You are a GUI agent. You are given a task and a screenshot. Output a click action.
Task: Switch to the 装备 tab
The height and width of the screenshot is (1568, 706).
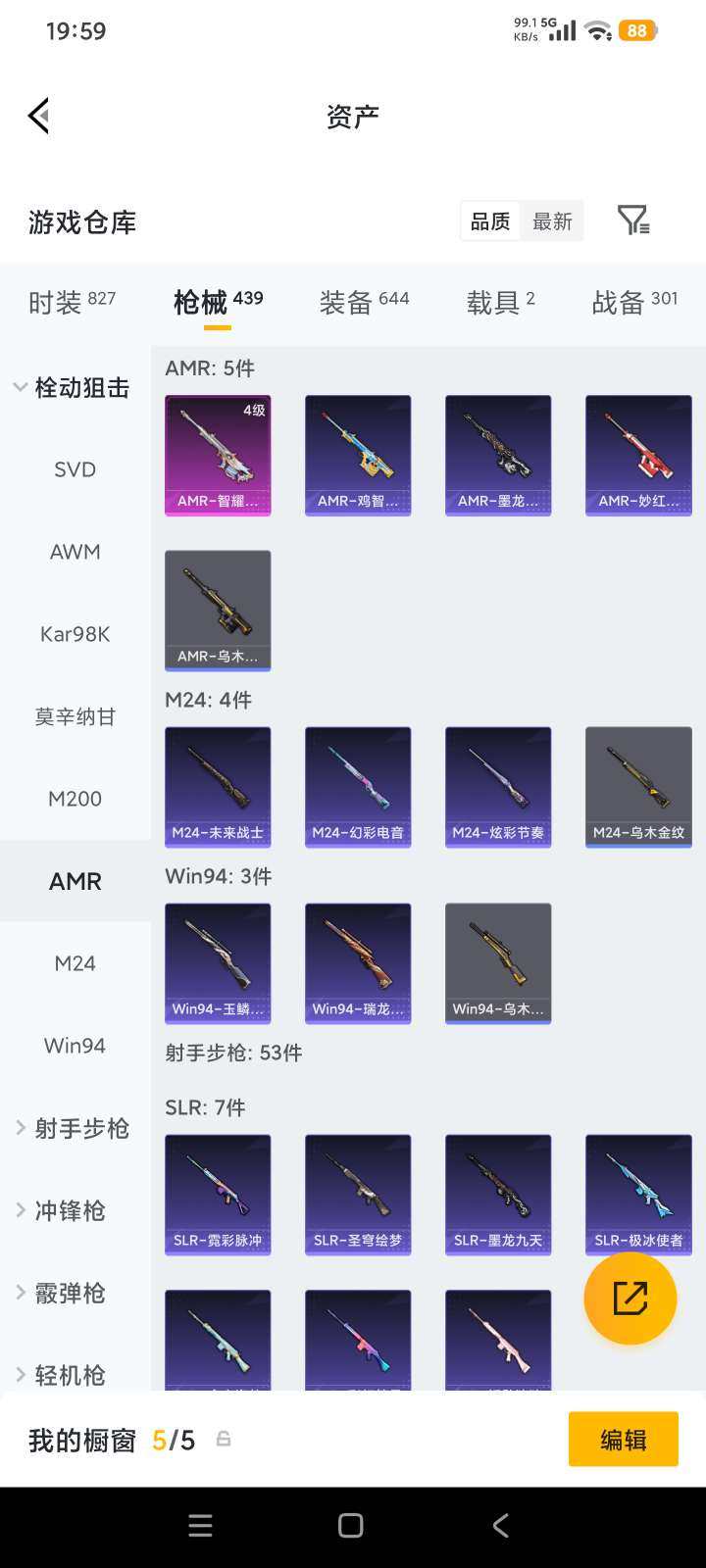tap(364, 302)
